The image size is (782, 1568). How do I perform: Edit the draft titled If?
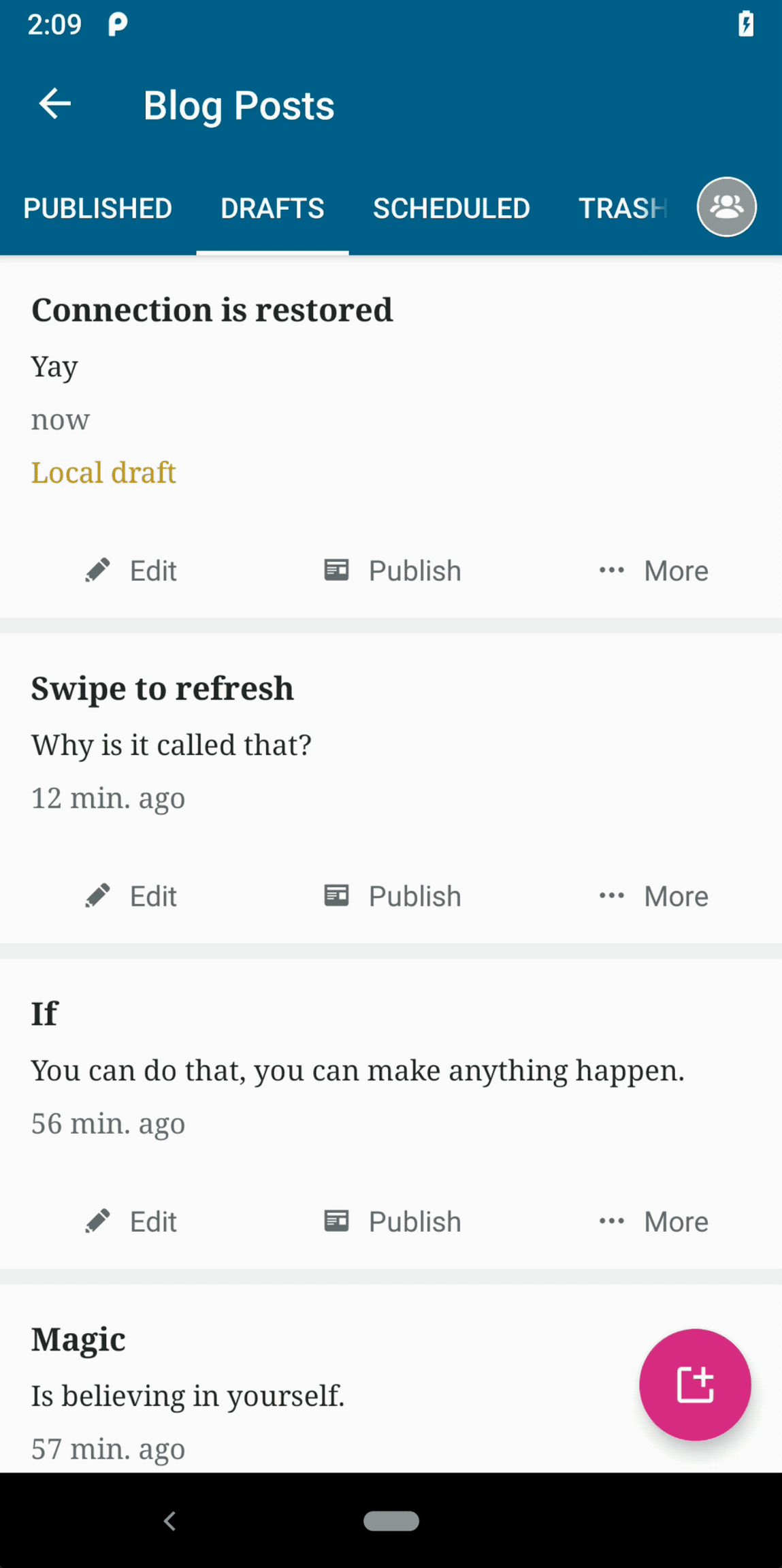coord(131,1221)
